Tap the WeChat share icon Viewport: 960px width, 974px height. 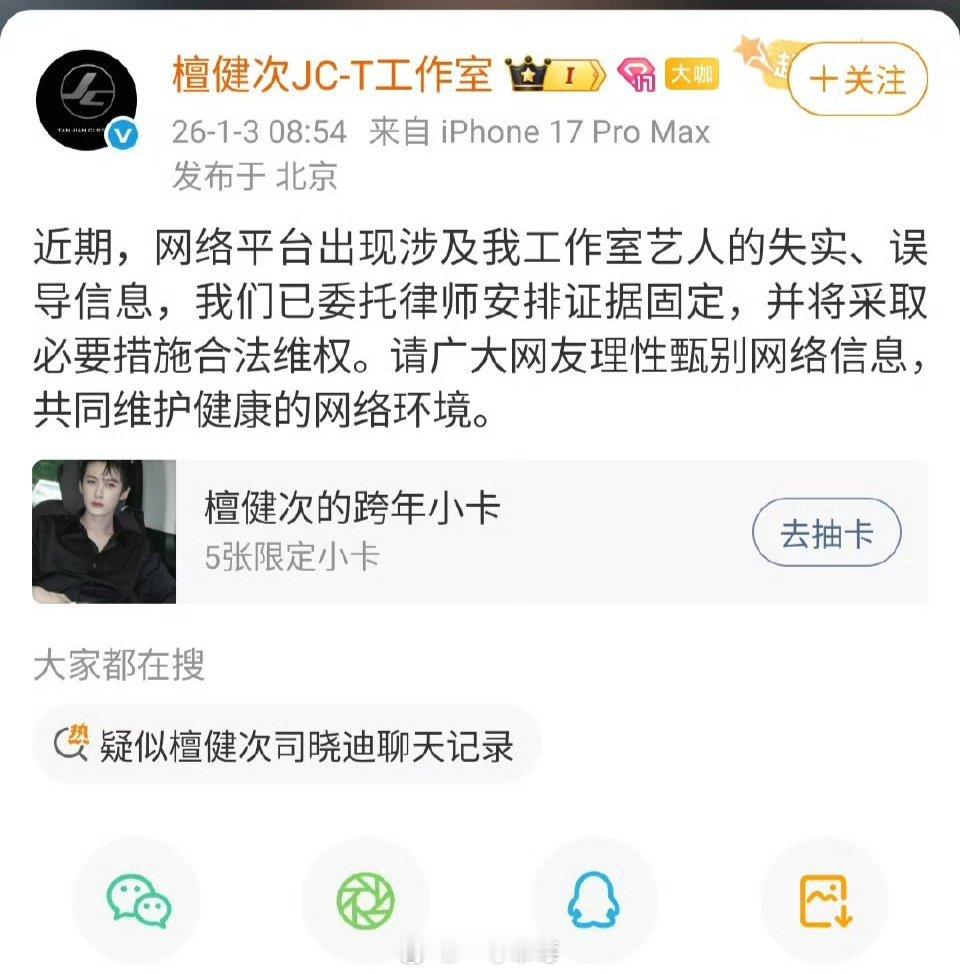coord(140,899)
